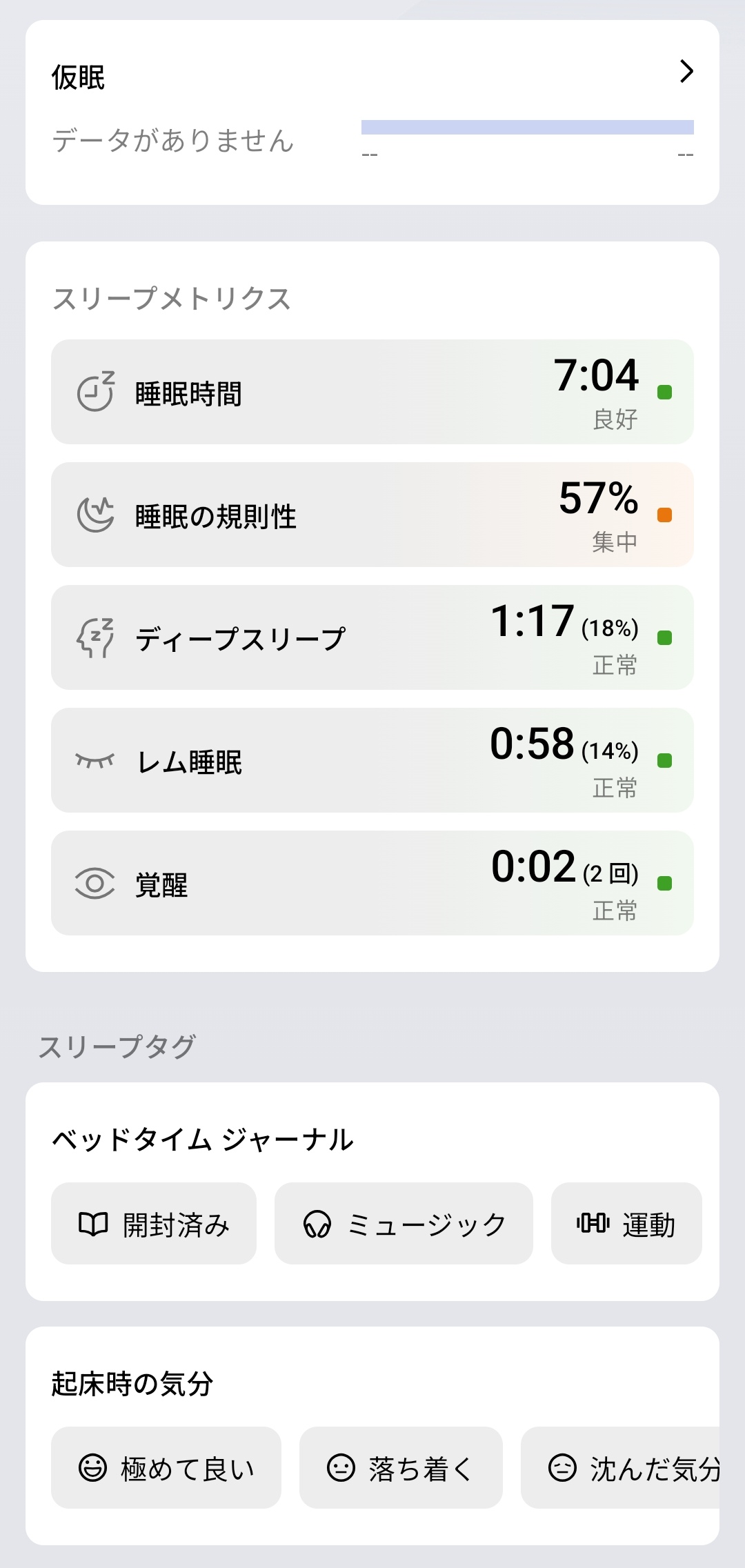Select the 開封済み bedtime journal tag

154,1223
